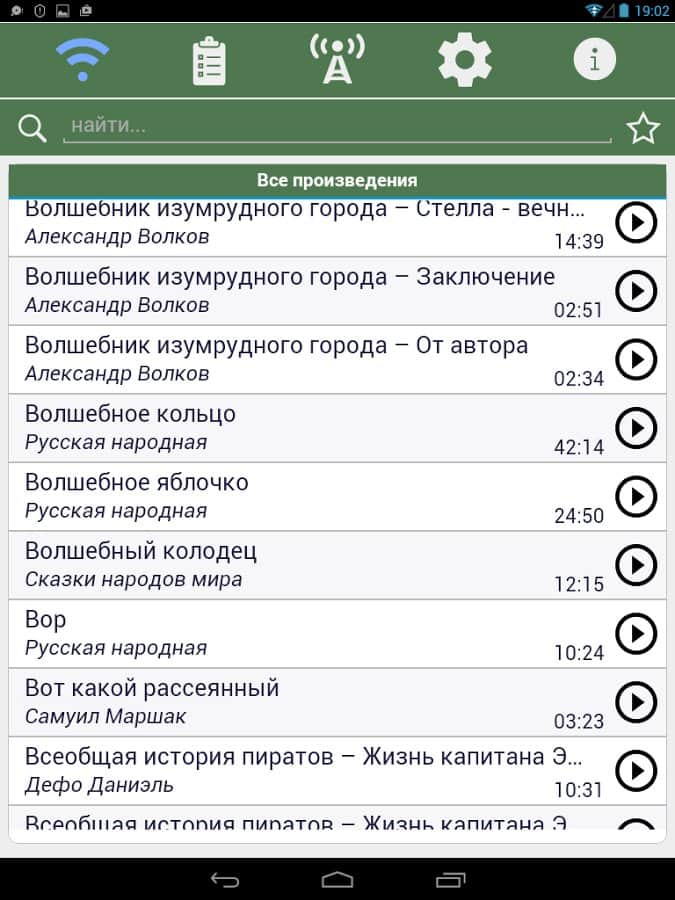Tap the search field labeled найти
Image resolution: width=675 pixels, height=900 pixels.
tap(337, 127)
